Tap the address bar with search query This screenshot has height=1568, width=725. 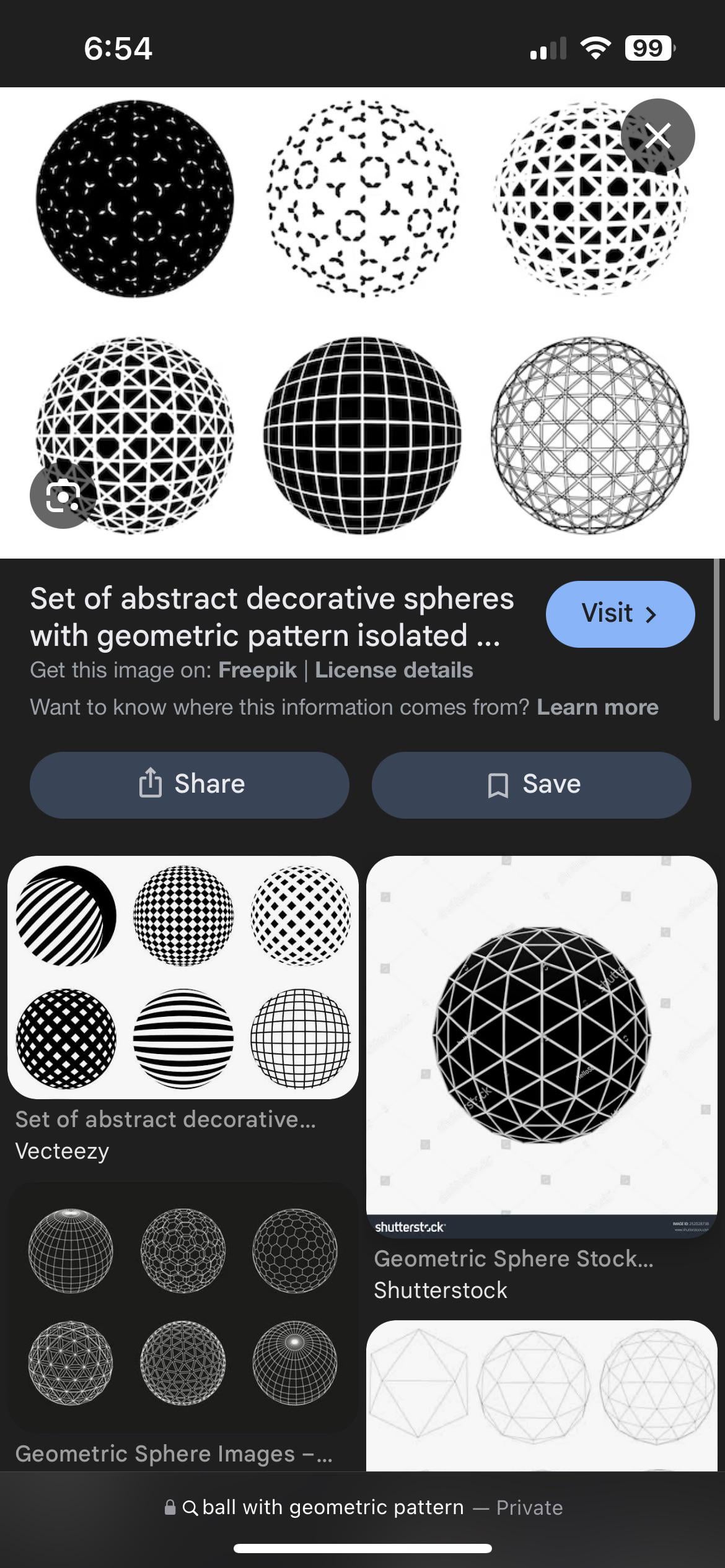(x=362, y=1507)
